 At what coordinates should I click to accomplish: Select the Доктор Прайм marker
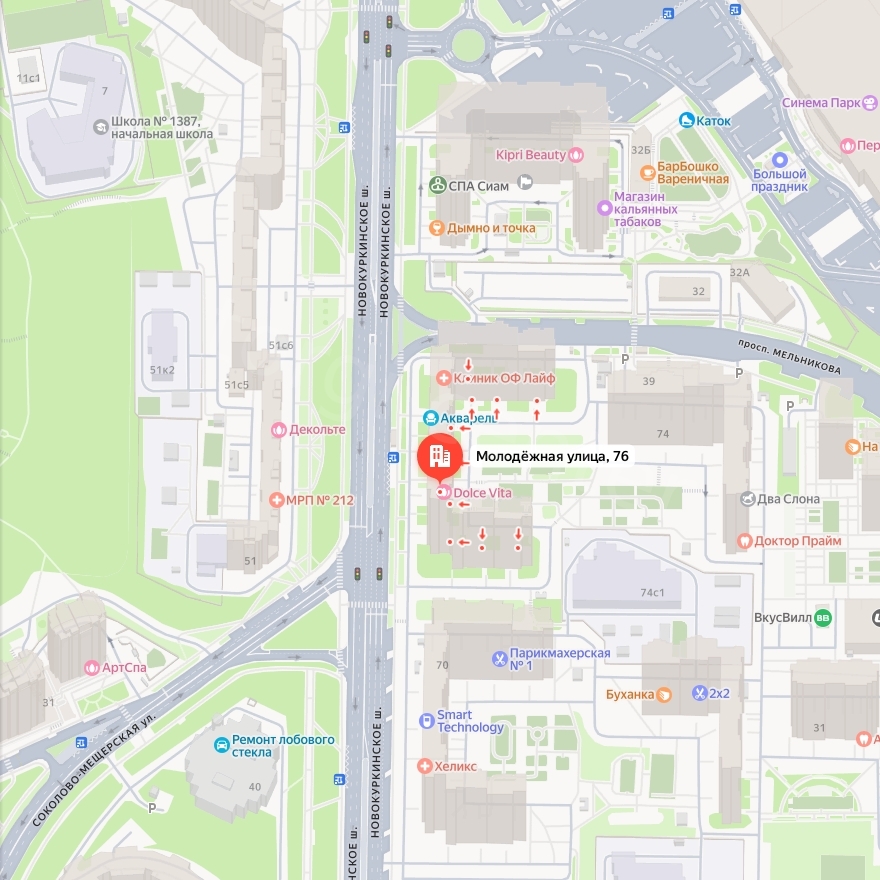[x=743, y=541]
